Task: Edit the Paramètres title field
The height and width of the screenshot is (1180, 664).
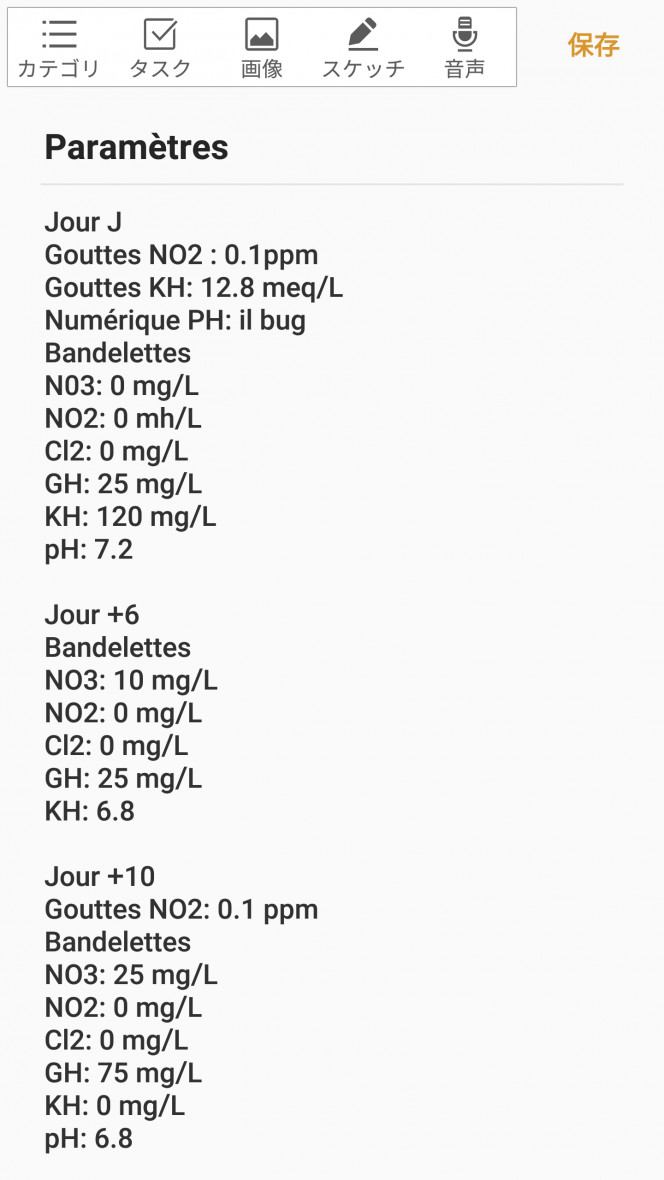Action: [332, 148]
